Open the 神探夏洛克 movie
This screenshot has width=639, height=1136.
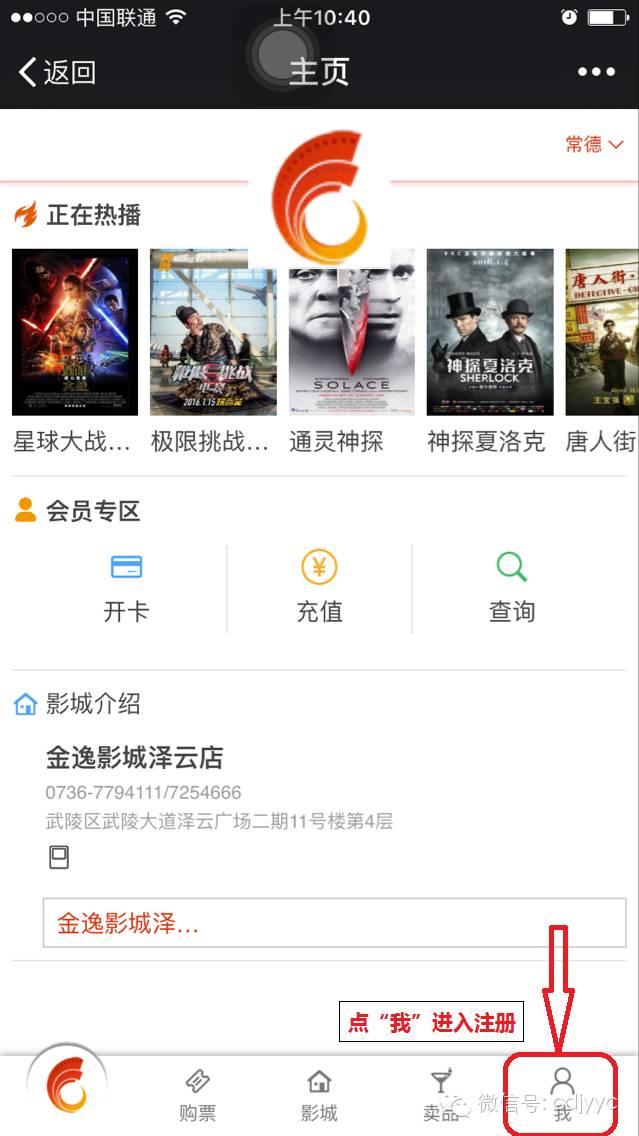(x=489, y=332)
